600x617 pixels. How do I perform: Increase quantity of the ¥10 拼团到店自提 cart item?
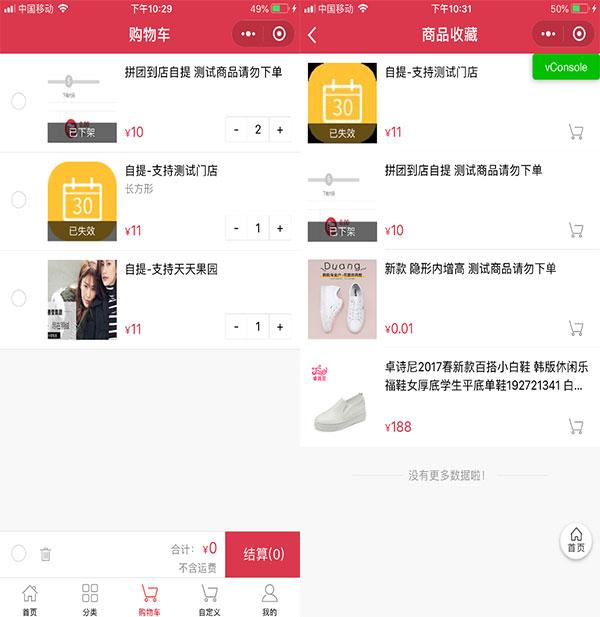point(280,130)
